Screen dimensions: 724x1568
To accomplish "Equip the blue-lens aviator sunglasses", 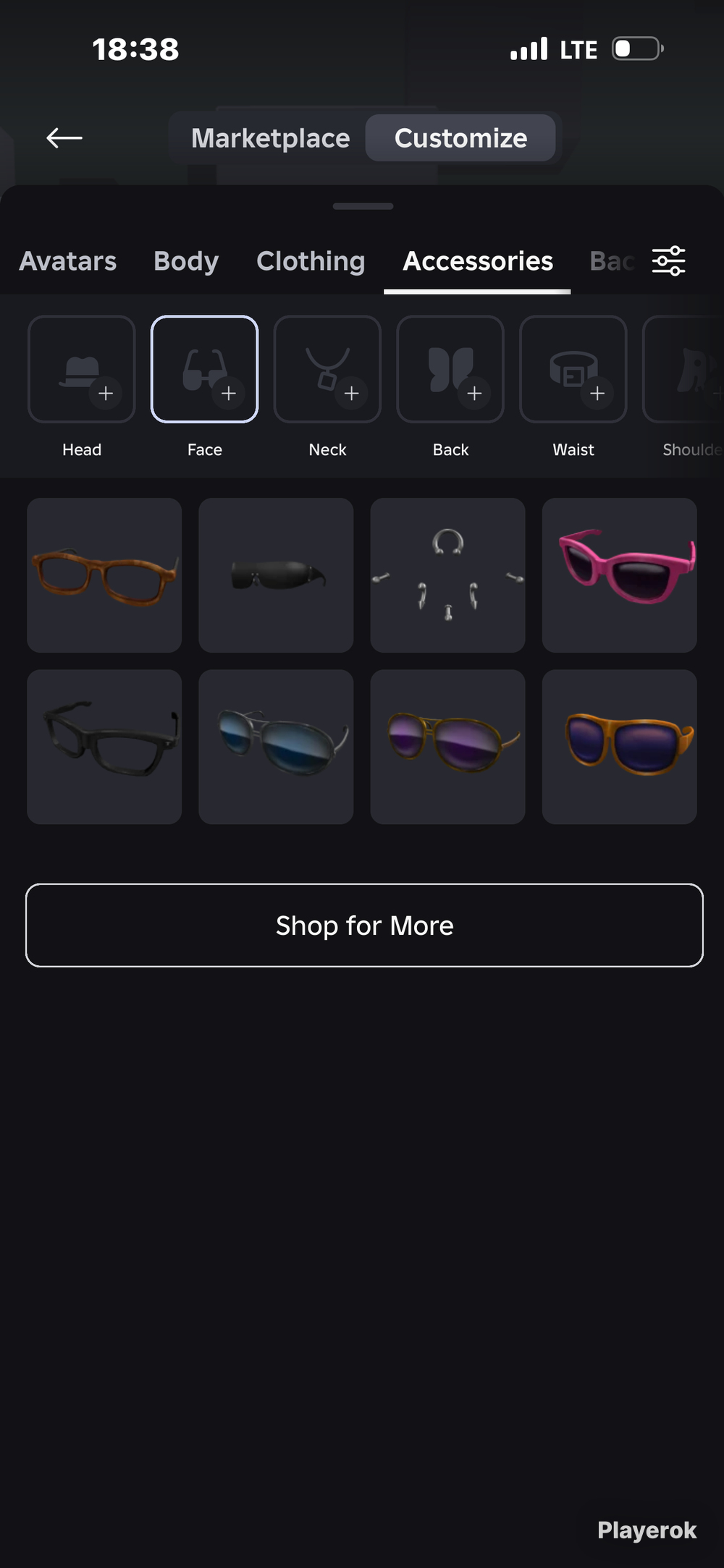I will [x=276, y=747].
